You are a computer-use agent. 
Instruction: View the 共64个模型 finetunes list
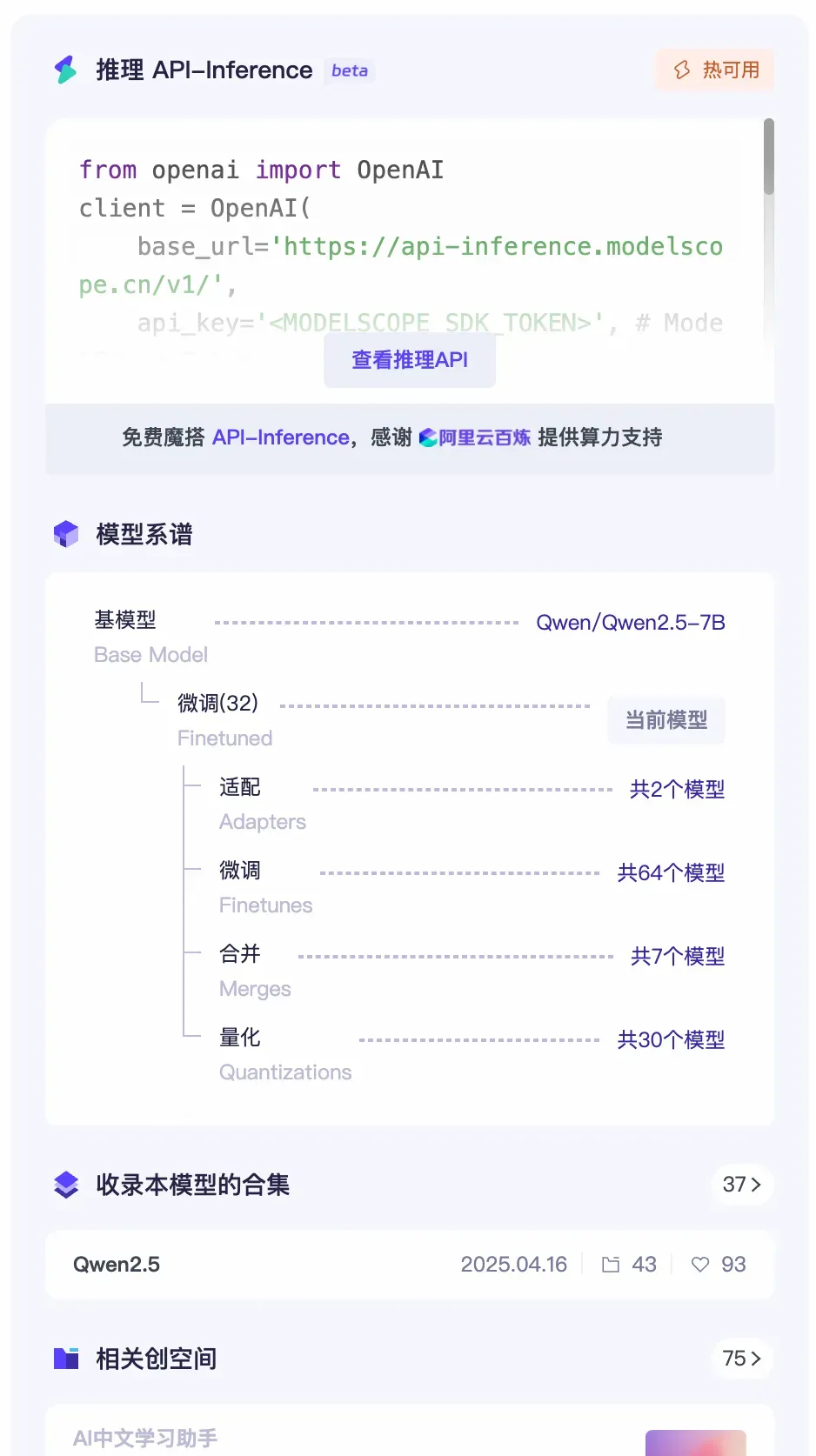671,873
